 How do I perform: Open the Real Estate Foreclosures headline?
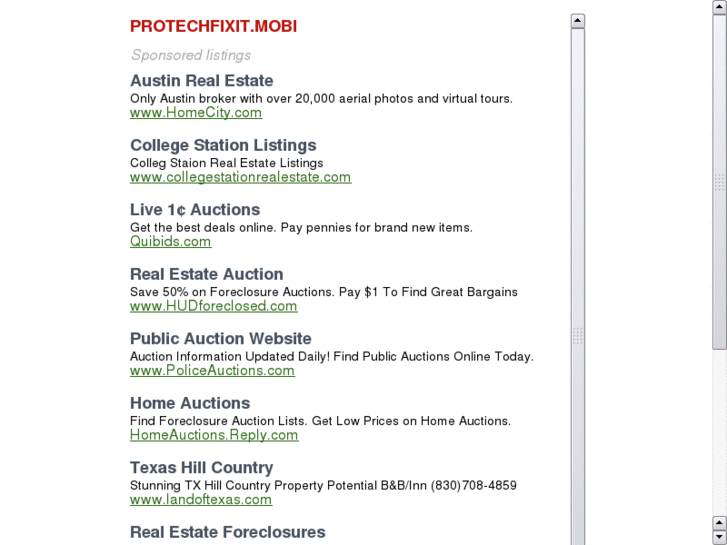227,532
